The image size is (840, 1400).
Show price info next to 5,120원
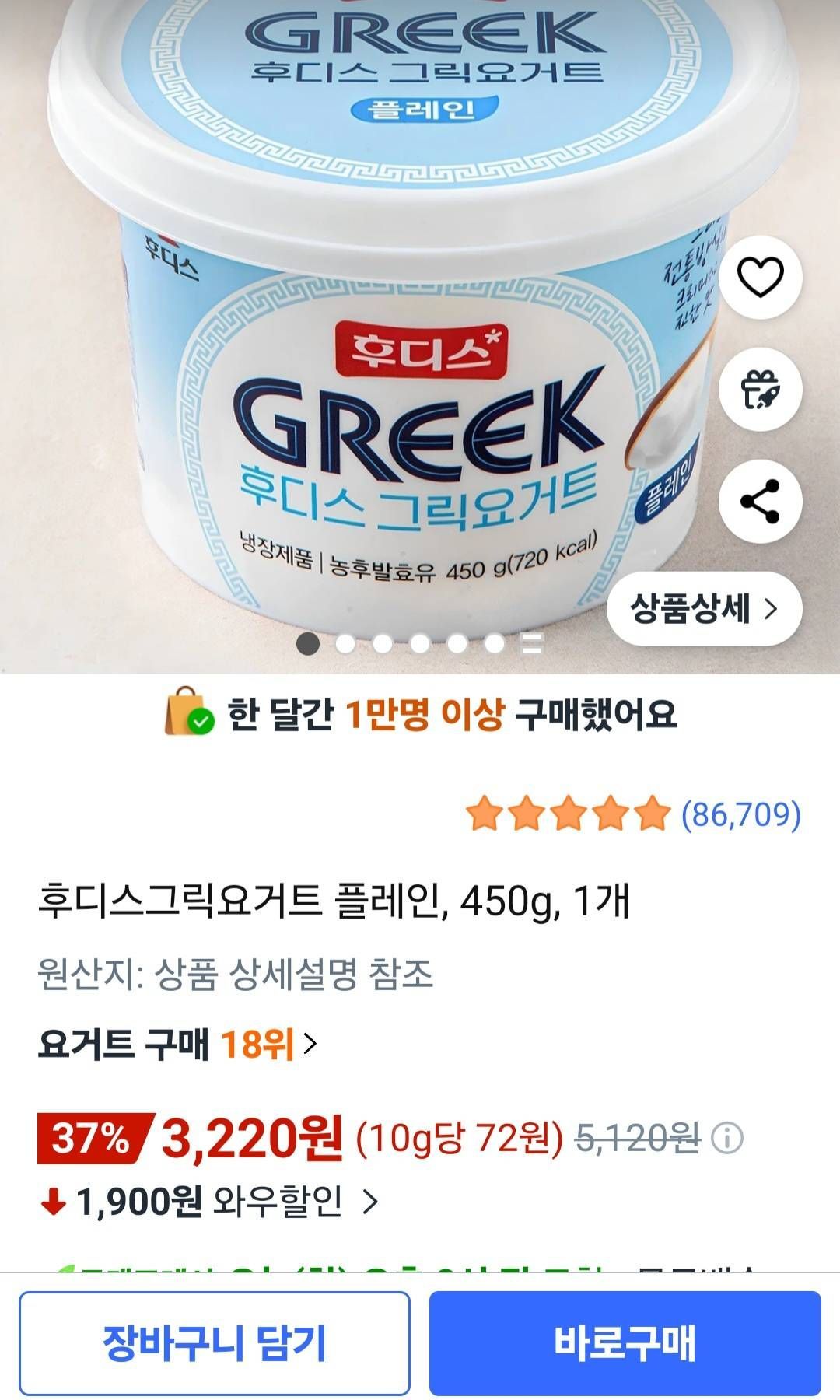728,1139
